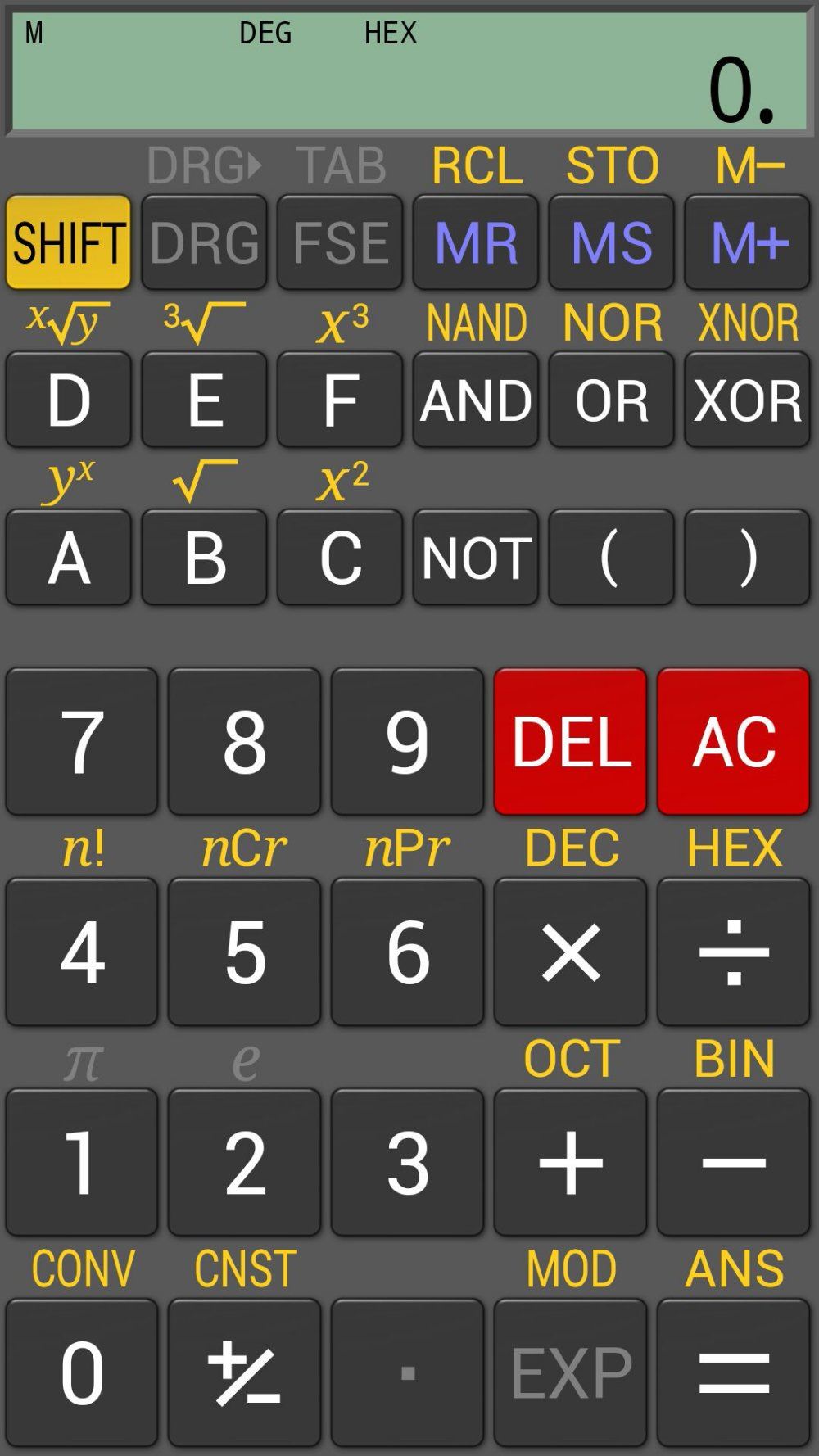
Task: Toggle sign with the plus/minus key
Action: (244, 1372)
